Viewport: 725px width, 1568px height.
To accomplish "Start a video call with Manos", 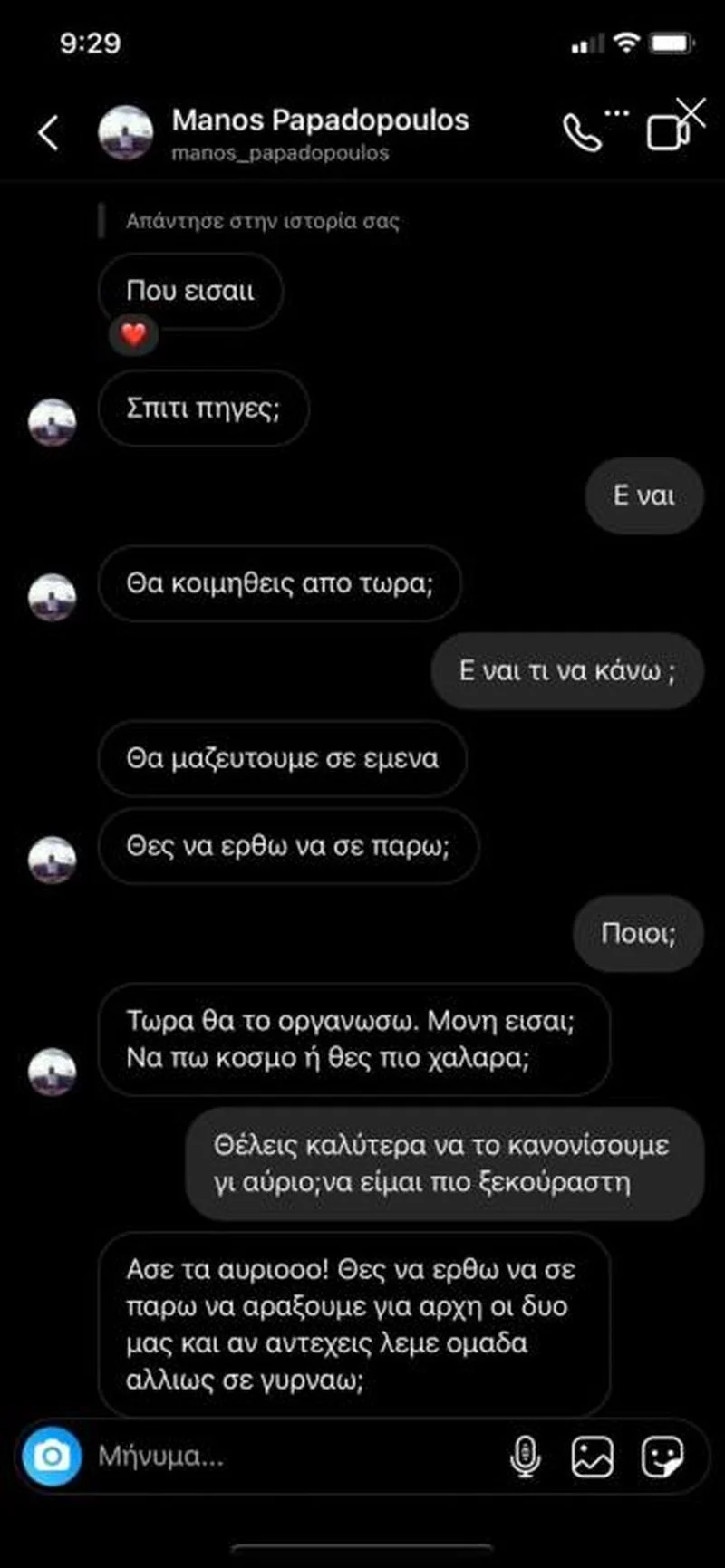I will point(666,134).
